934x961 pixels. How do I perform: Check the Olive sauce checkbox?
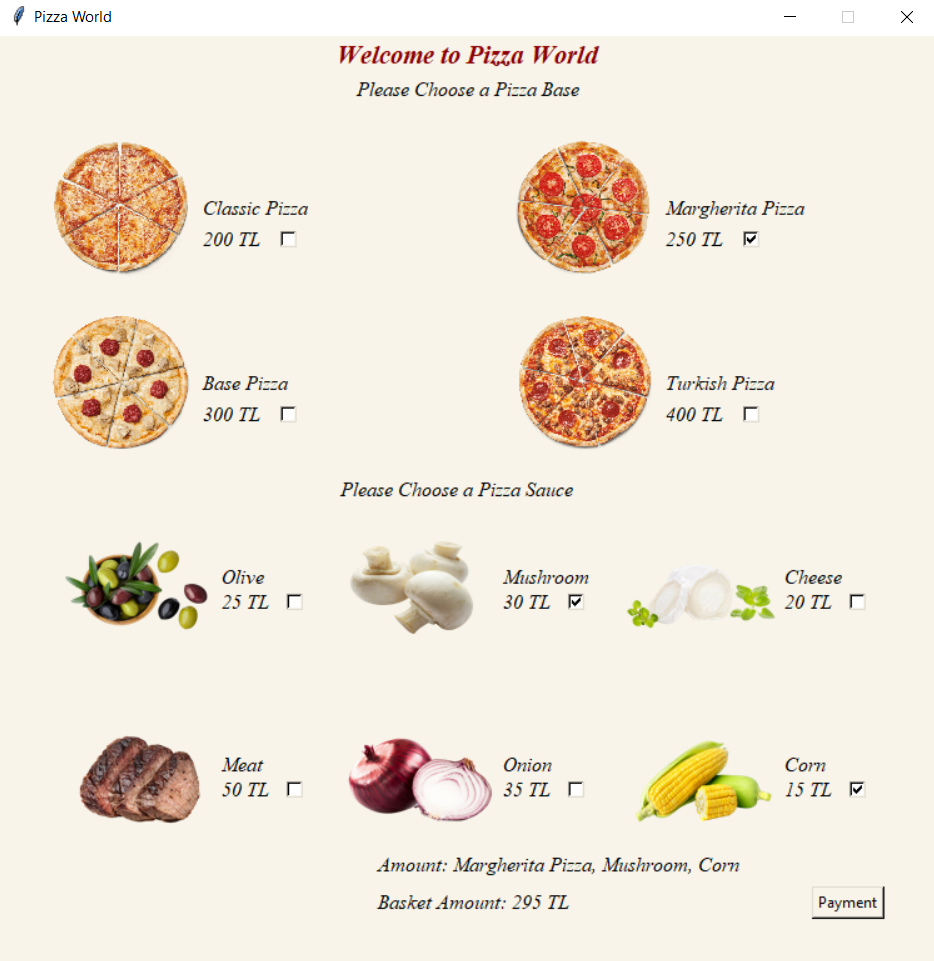point(294,602)
